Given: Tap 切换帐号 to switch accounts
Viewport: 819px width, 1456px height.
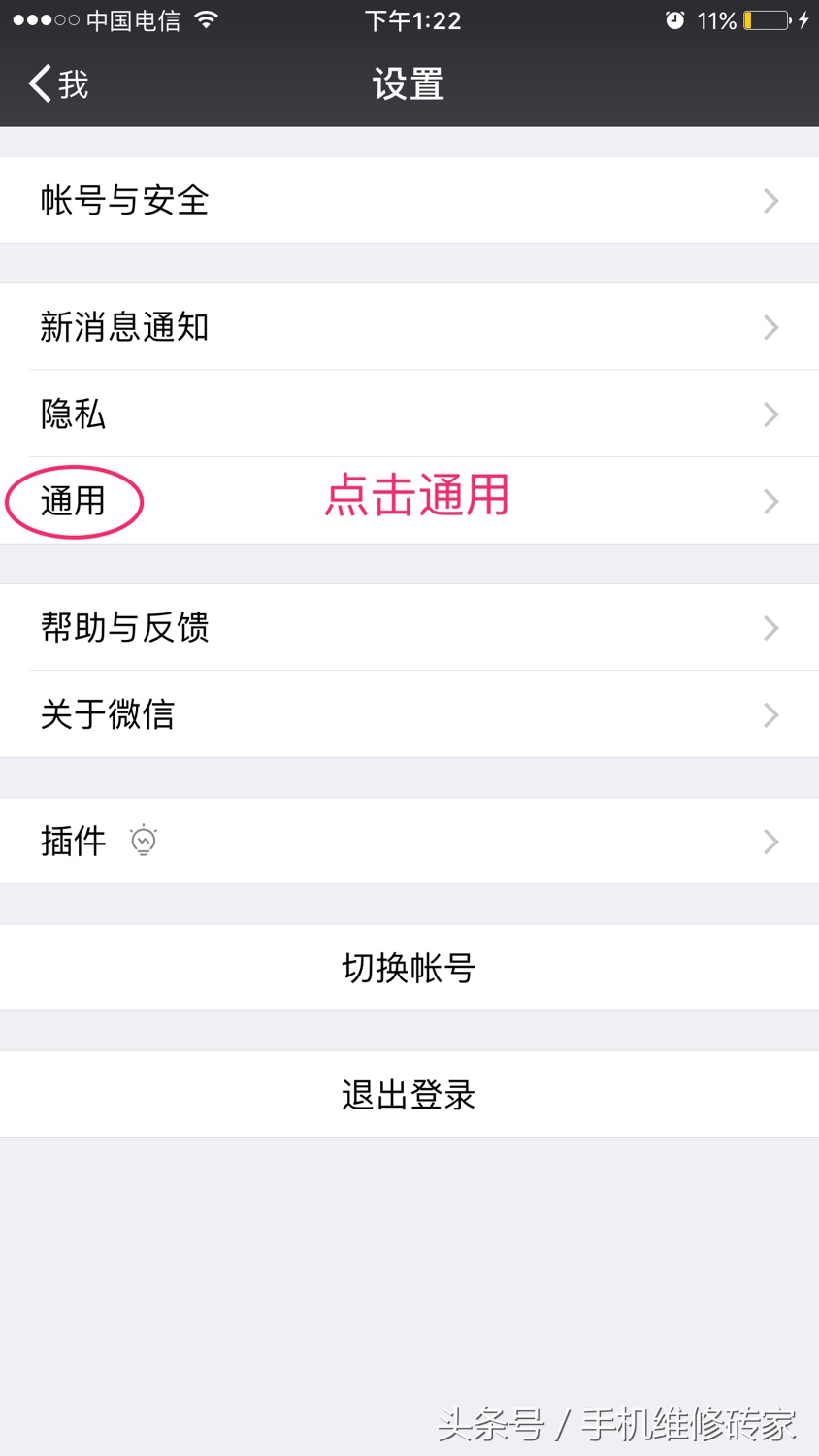Looking at the screenshot, I should coord(409,968).
